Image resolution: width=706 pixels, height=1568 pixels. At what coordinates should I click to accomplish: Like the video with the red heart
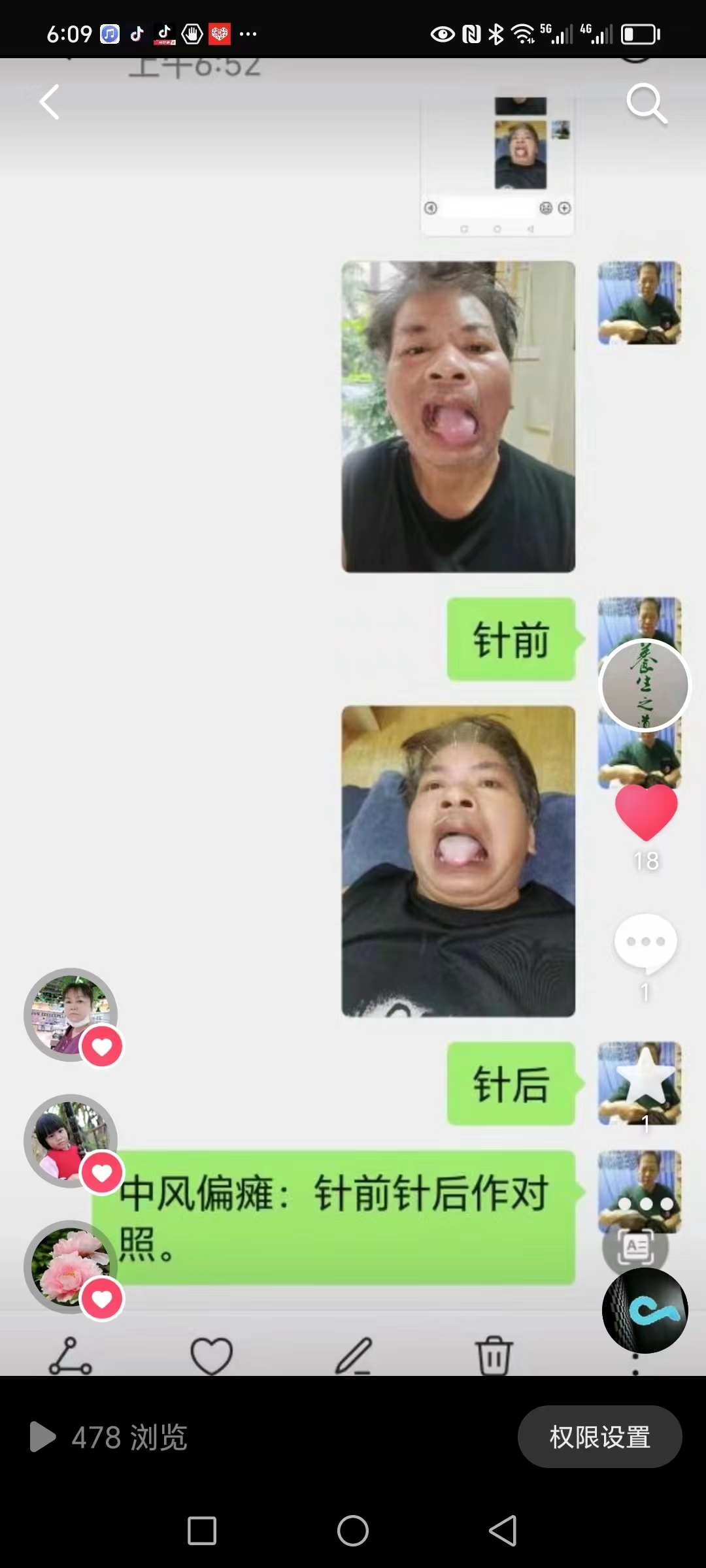pyautogui.click(x=646, y=812)
